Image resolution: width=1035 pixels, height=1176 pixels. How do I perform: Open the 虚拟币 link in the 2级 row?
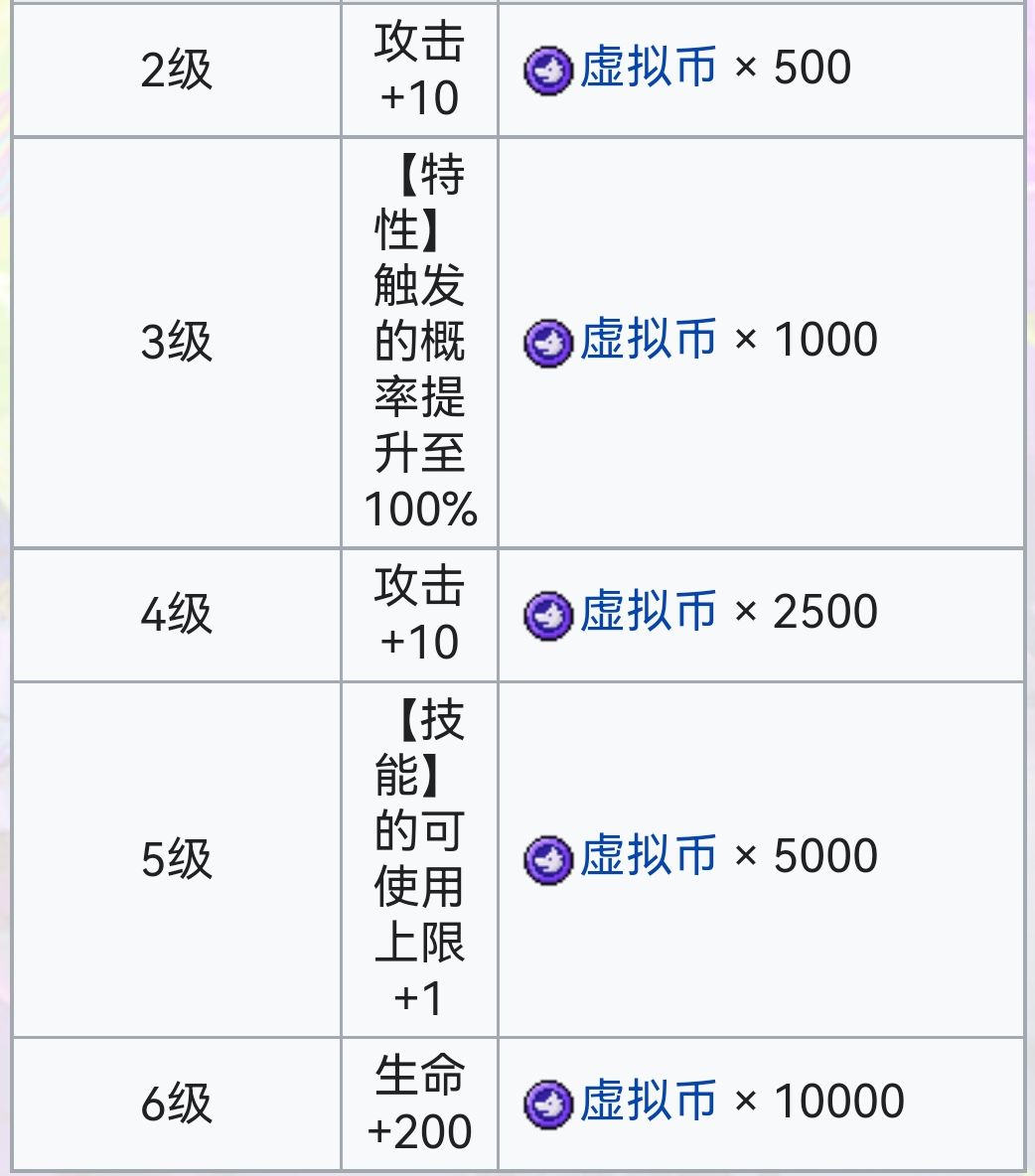click(648, 69)
